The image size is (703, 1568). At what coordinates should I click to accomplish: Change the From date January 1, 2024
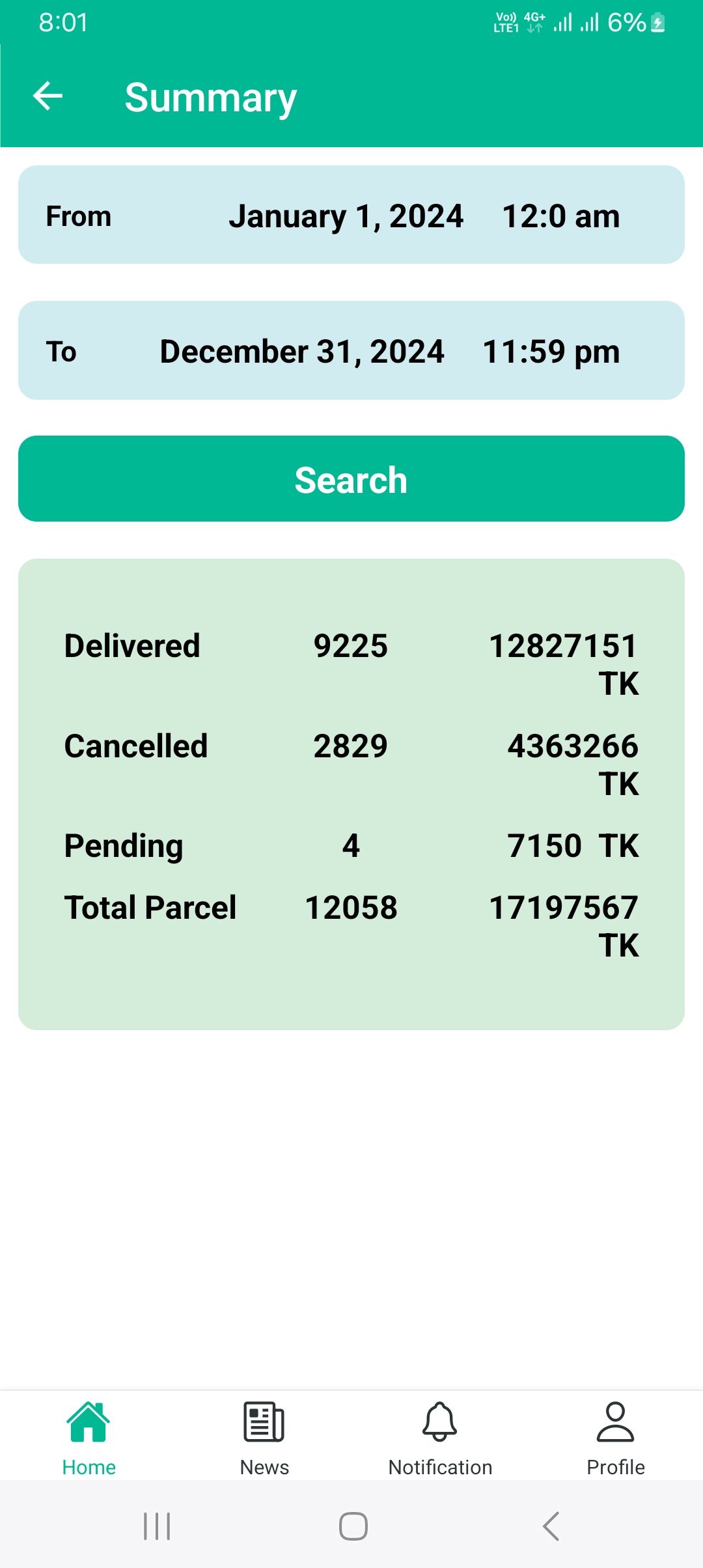coord(346,216)
